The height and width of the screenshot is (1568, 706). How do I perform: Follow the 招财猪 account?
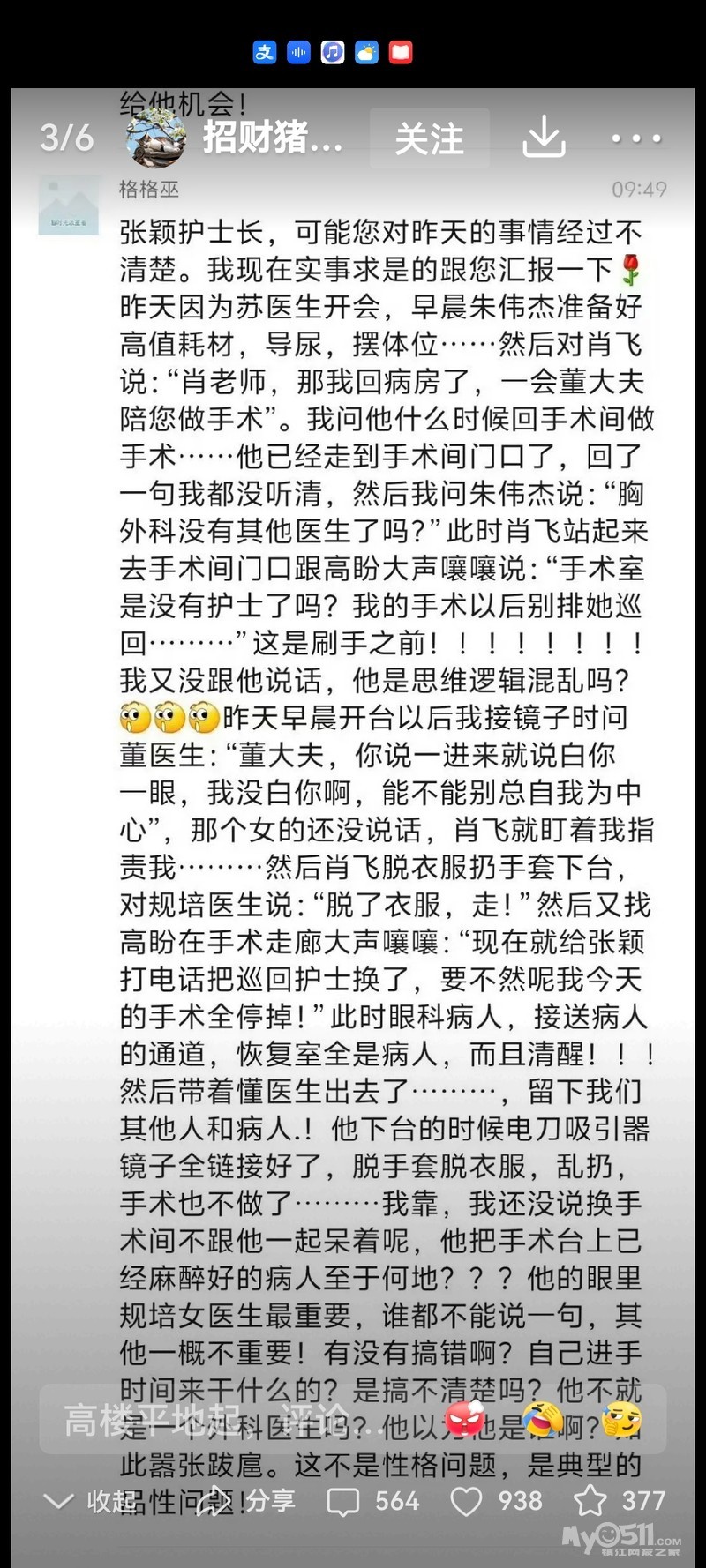coord(429,138)
